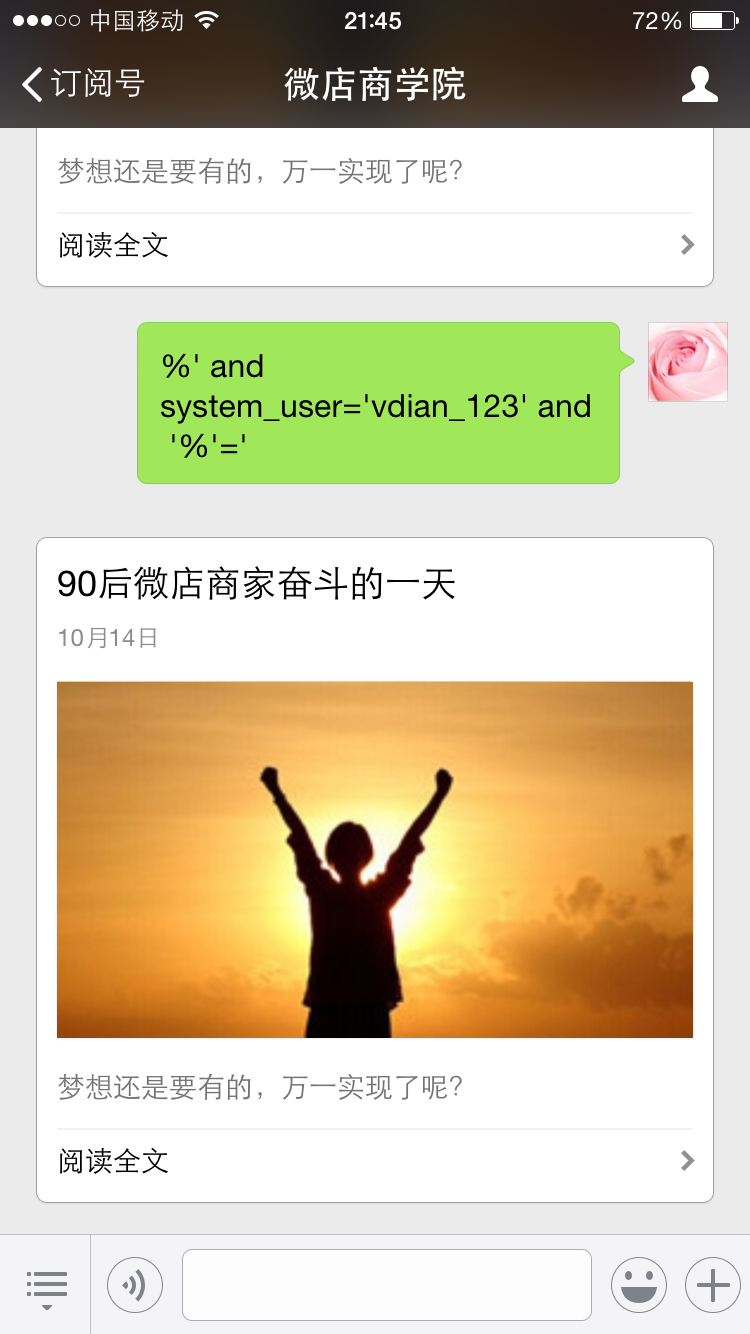This screenshot has height=1334, width=750.
Task: Focus the message text field
Action: pyautogui.click(x=386, y=1285)
